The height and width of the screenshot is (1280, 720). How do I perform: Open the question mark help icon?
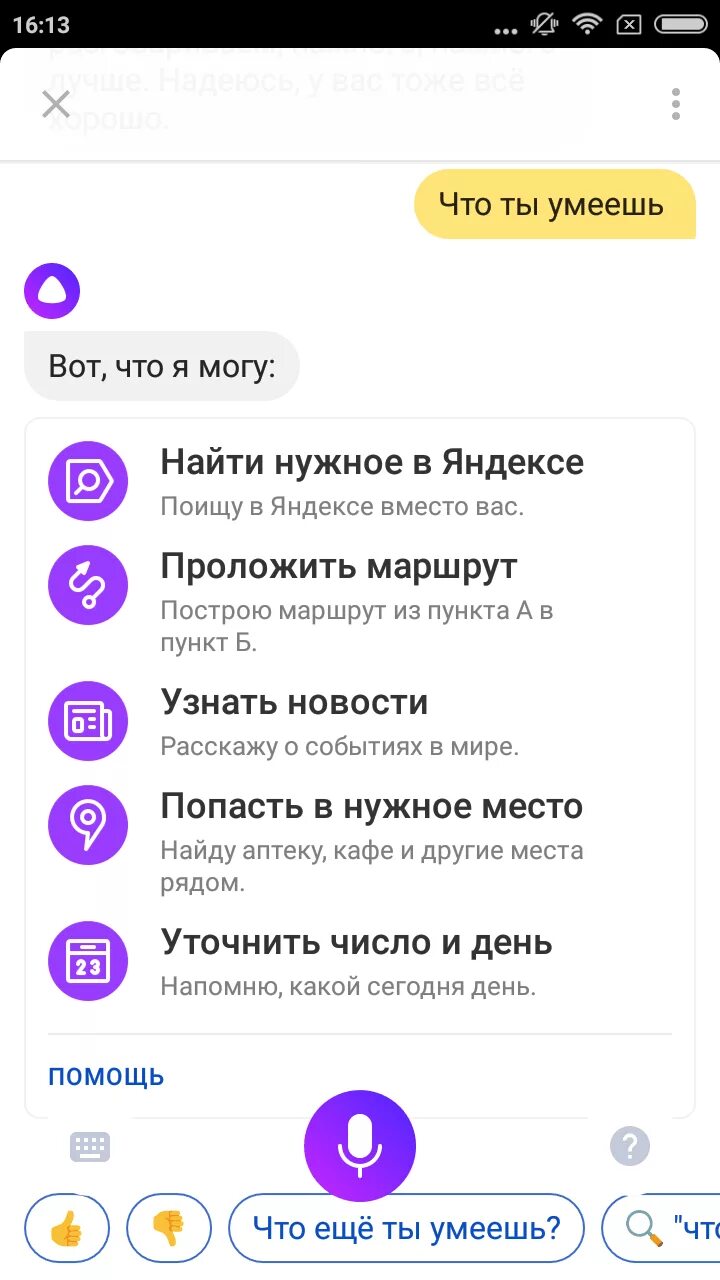tap(630, 1146)
